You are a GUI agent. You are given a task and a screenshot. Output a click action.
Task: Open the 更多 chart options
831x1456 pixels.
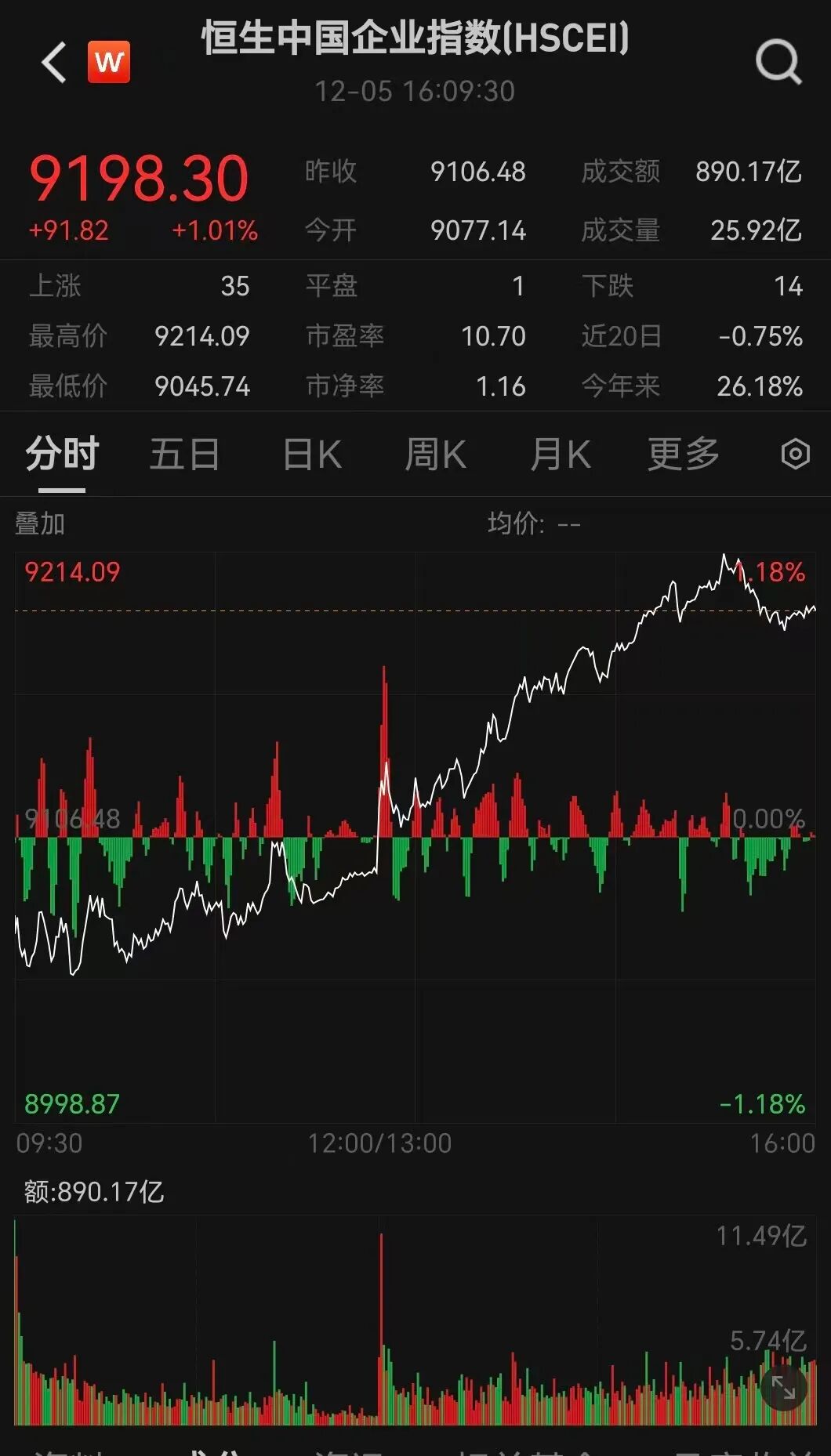(683, 455)
